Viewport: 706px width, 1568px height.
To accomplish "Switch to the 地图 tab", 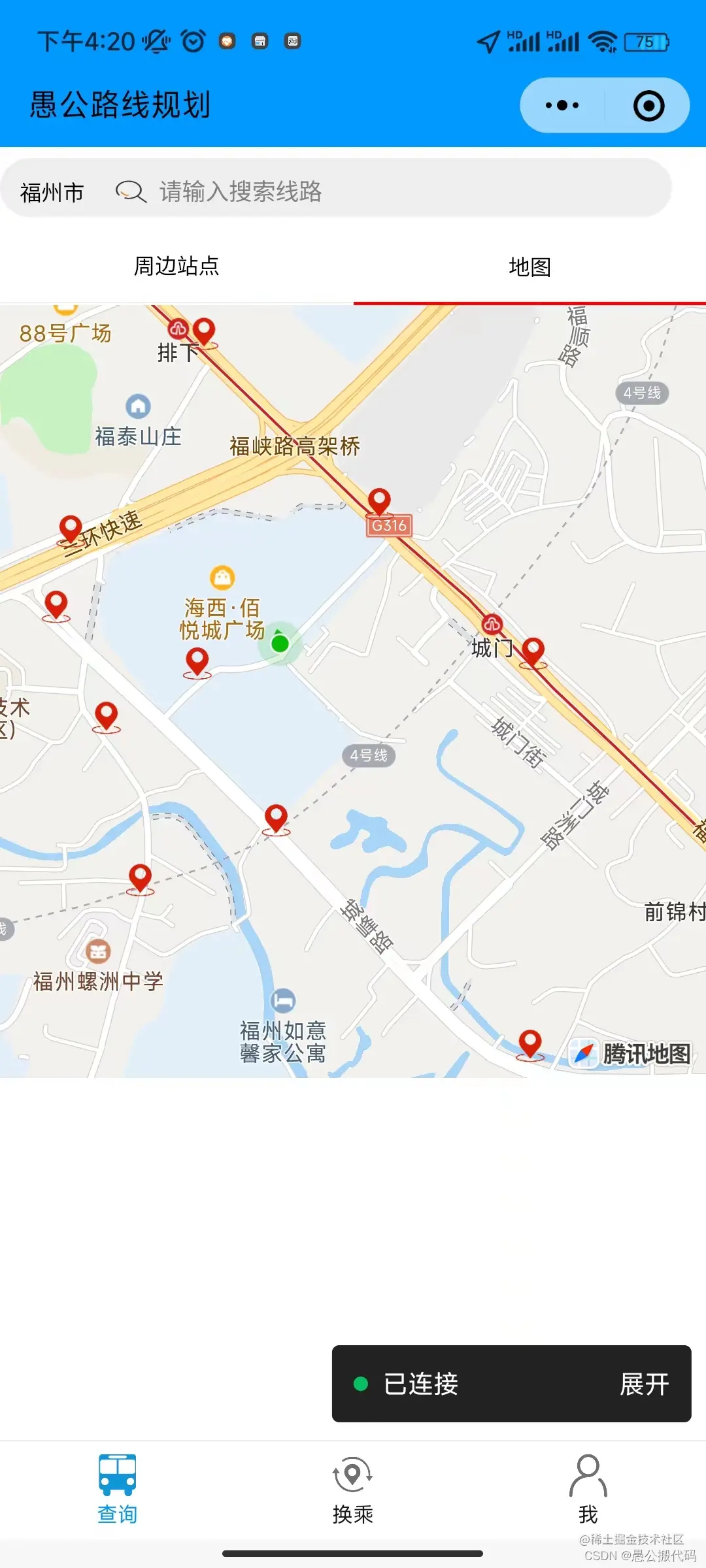I will [x=529, y=267].
